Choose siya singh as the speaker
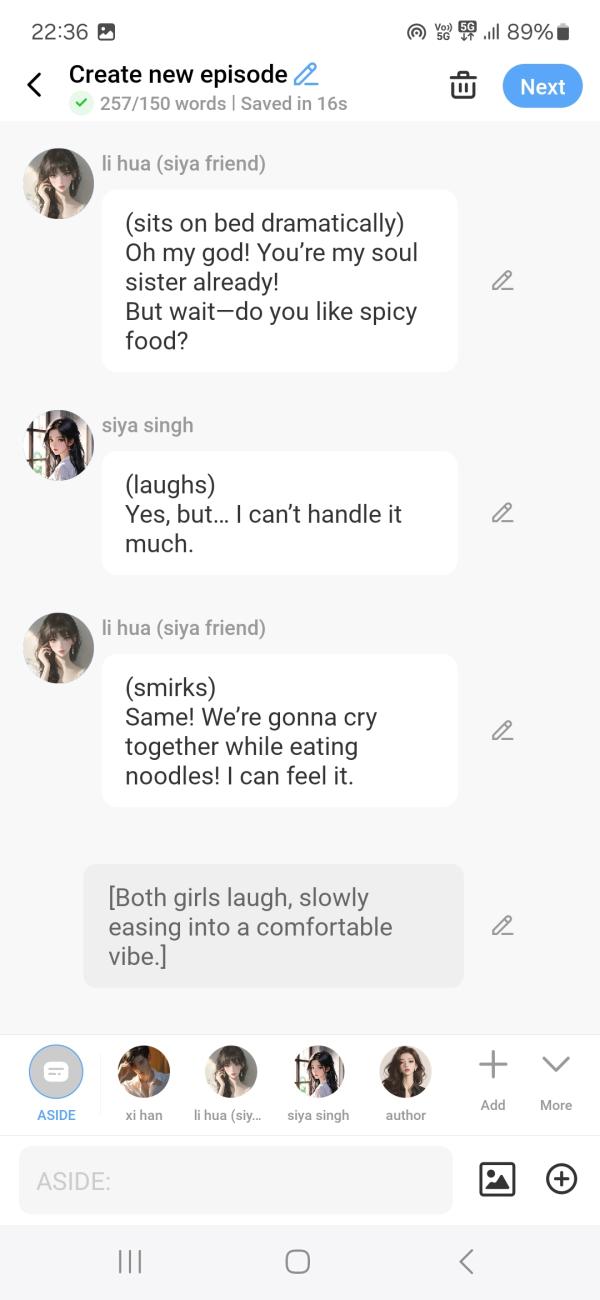 (318, 1073)
